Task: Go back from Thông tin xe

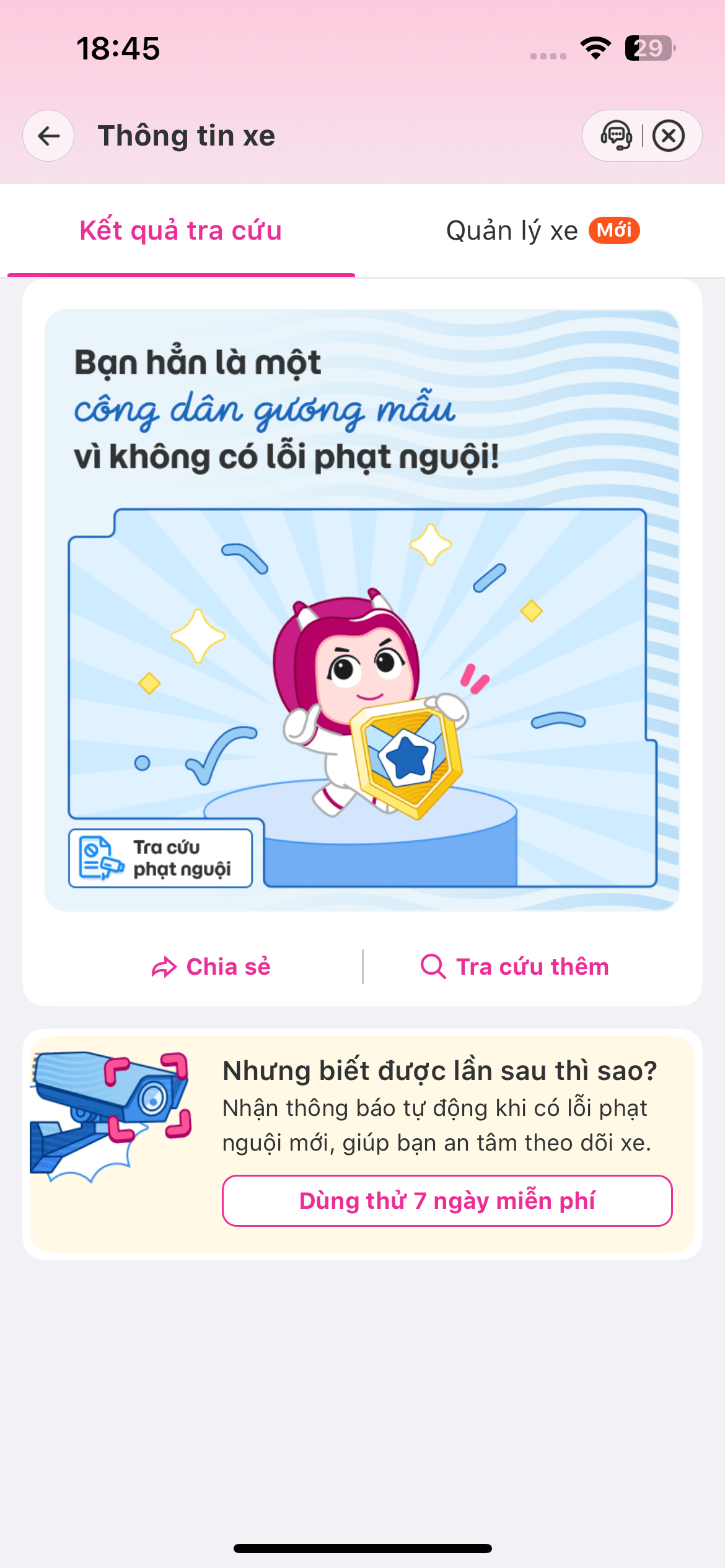Action: (x=48, y=136)
